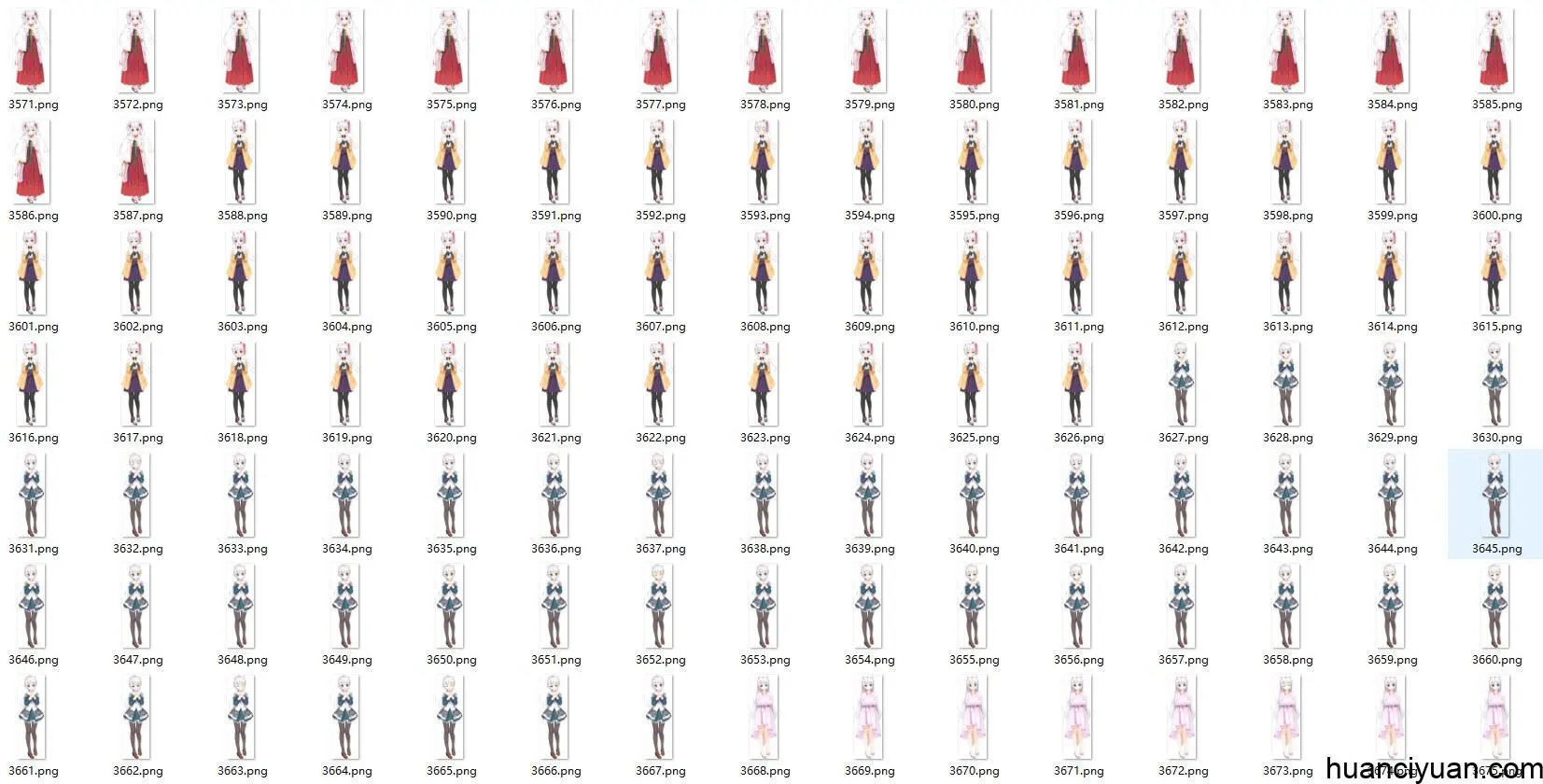Viewport: 1543px width, 784px height.
Task: Select the 3627.png image
Action: (1183, 385)
